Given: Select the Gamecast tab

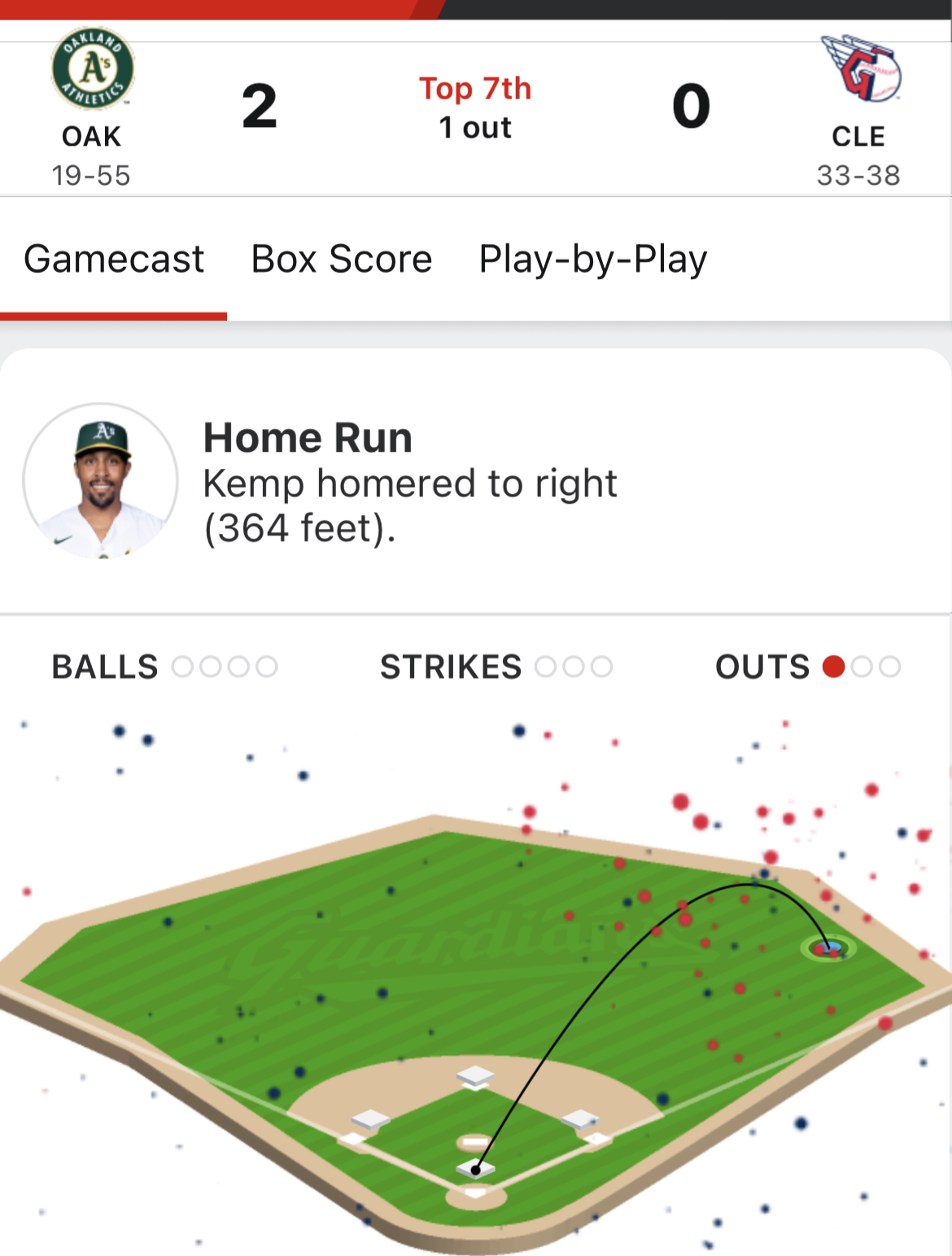Looking at the screenshot, I should click(x=114, y=260).
